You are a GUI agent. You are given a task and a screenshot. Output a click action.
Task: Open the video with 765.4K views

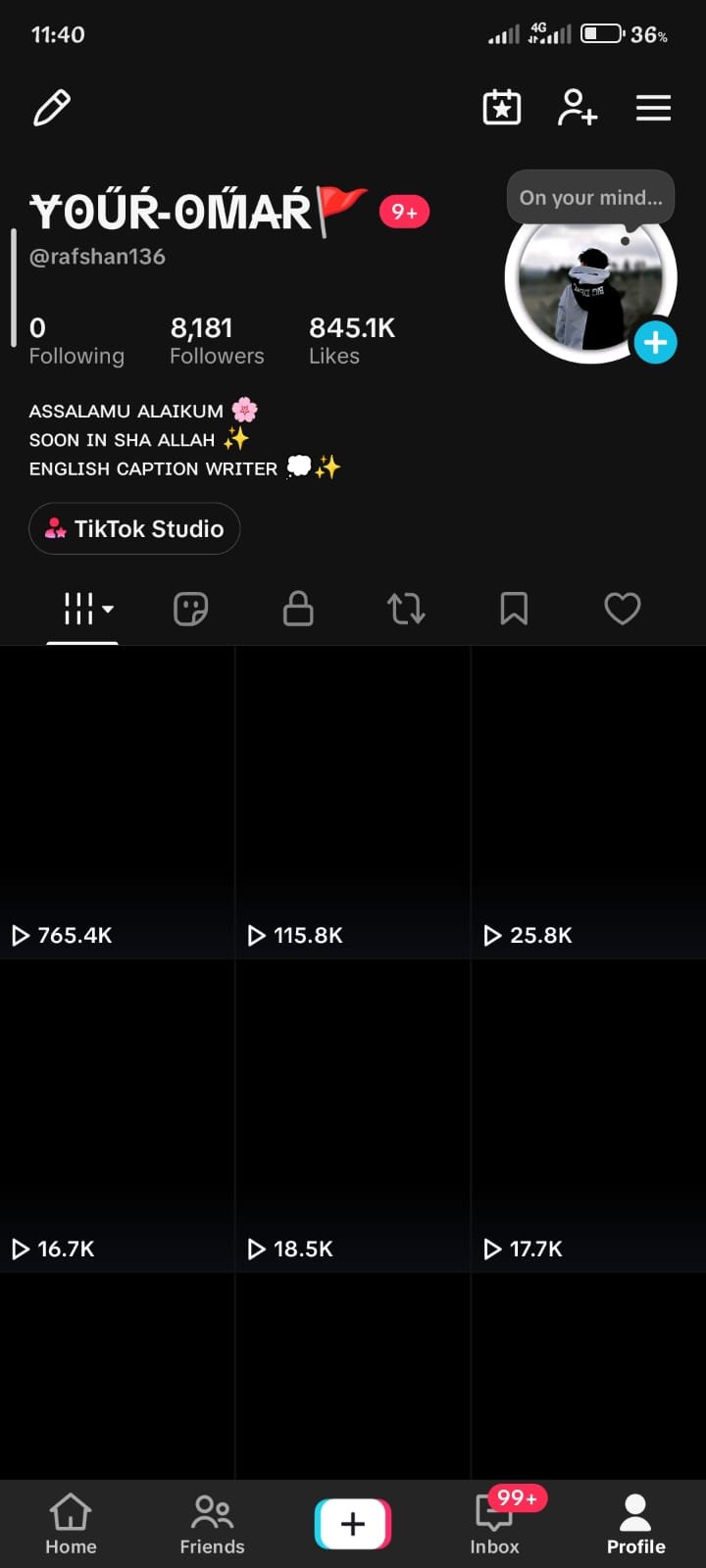coord(117,802)
